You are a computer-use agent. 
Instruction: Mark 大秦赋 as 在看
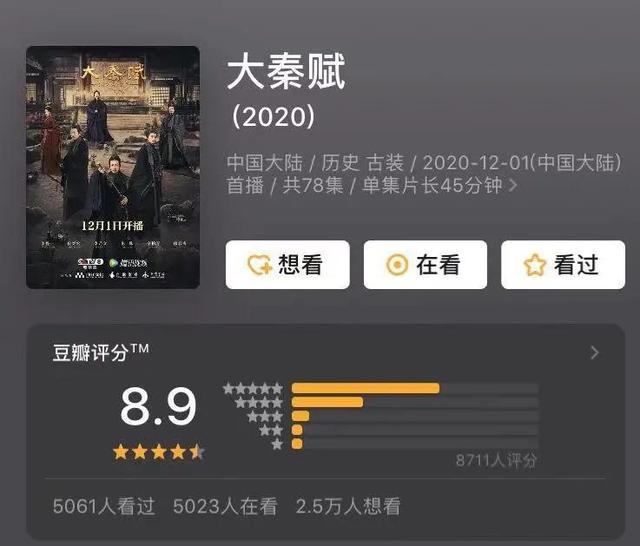click(425, 265)
